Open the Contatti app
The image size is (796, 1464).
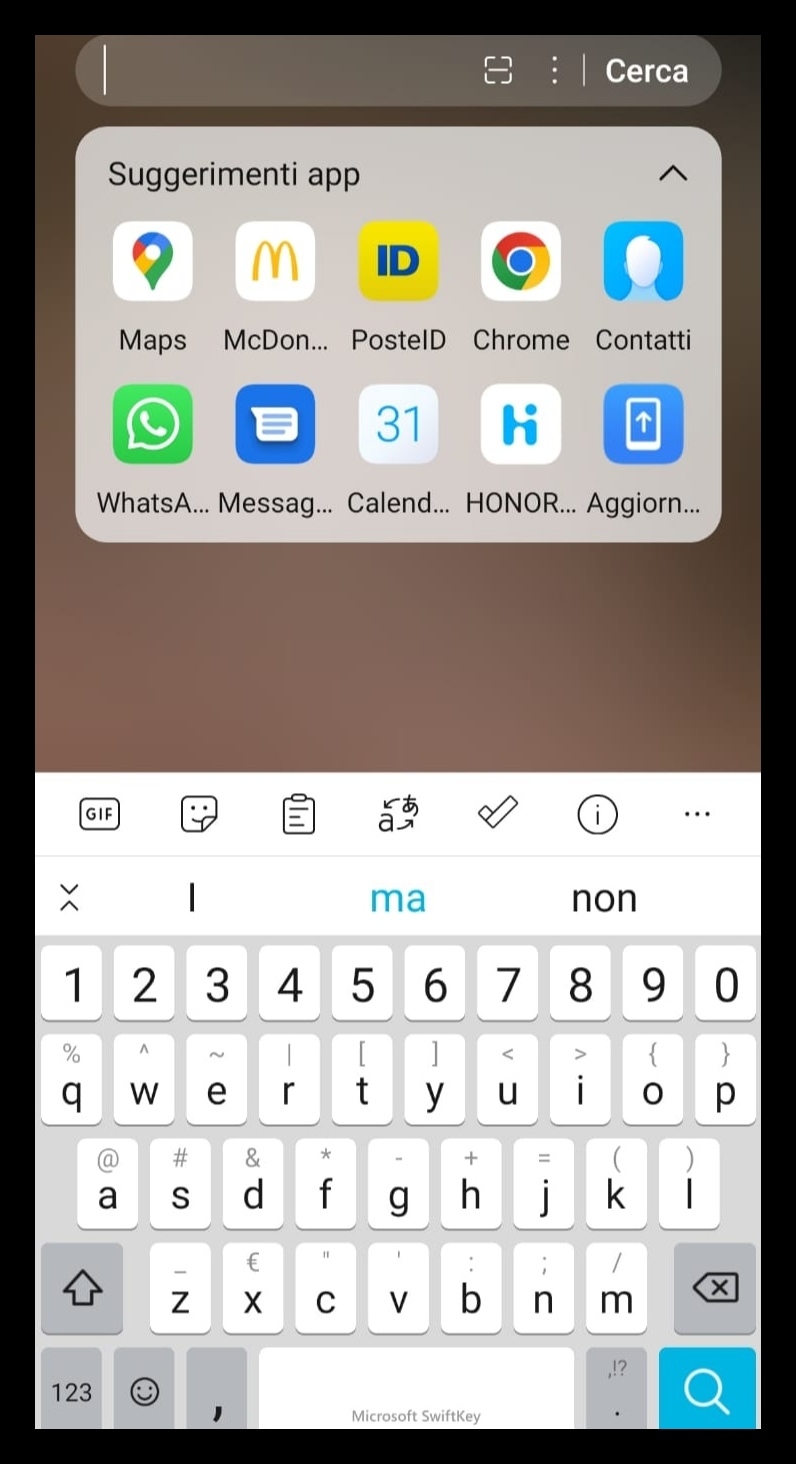(643, 262)
